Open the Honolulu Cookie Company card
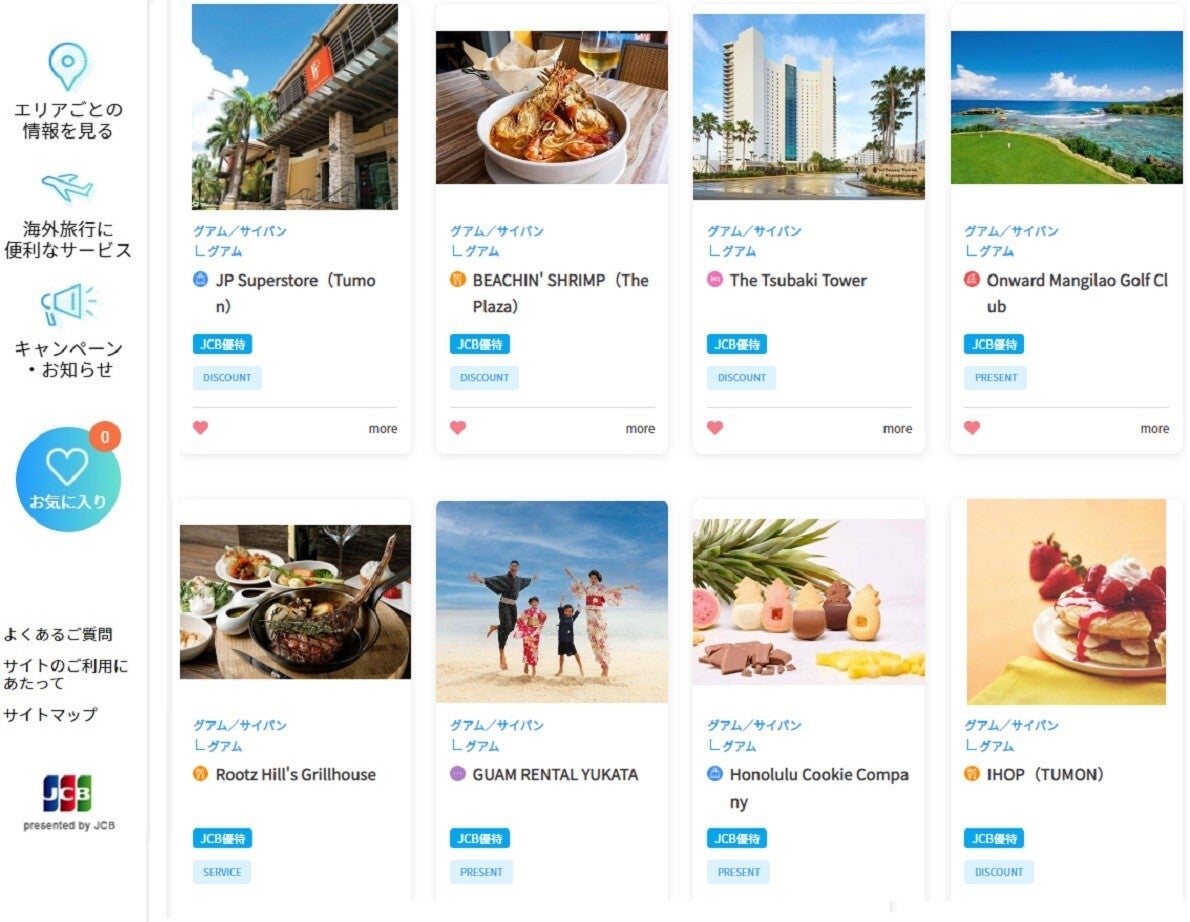This screenshot has height=922, width=1190. 818,775
